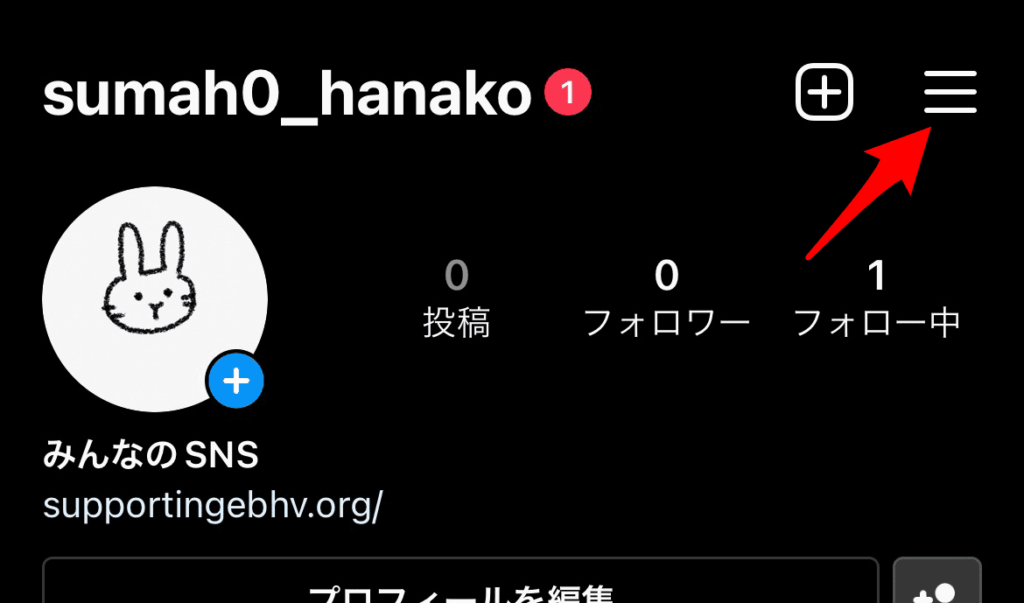Open the フォロワー followers list
This screenshot has height=603, width=1024.
tap(666, 298)
